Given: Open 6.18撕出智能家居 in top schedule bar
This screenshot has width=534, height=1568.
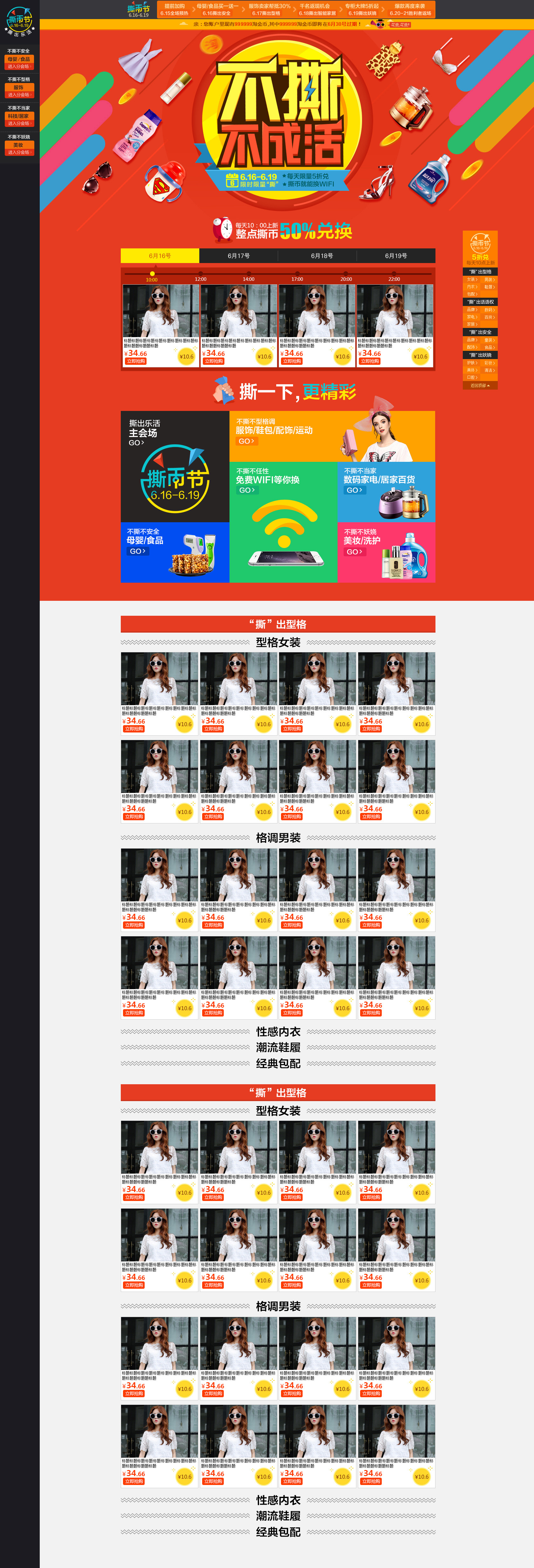Looking at the screenshot, I should [318, 13].
